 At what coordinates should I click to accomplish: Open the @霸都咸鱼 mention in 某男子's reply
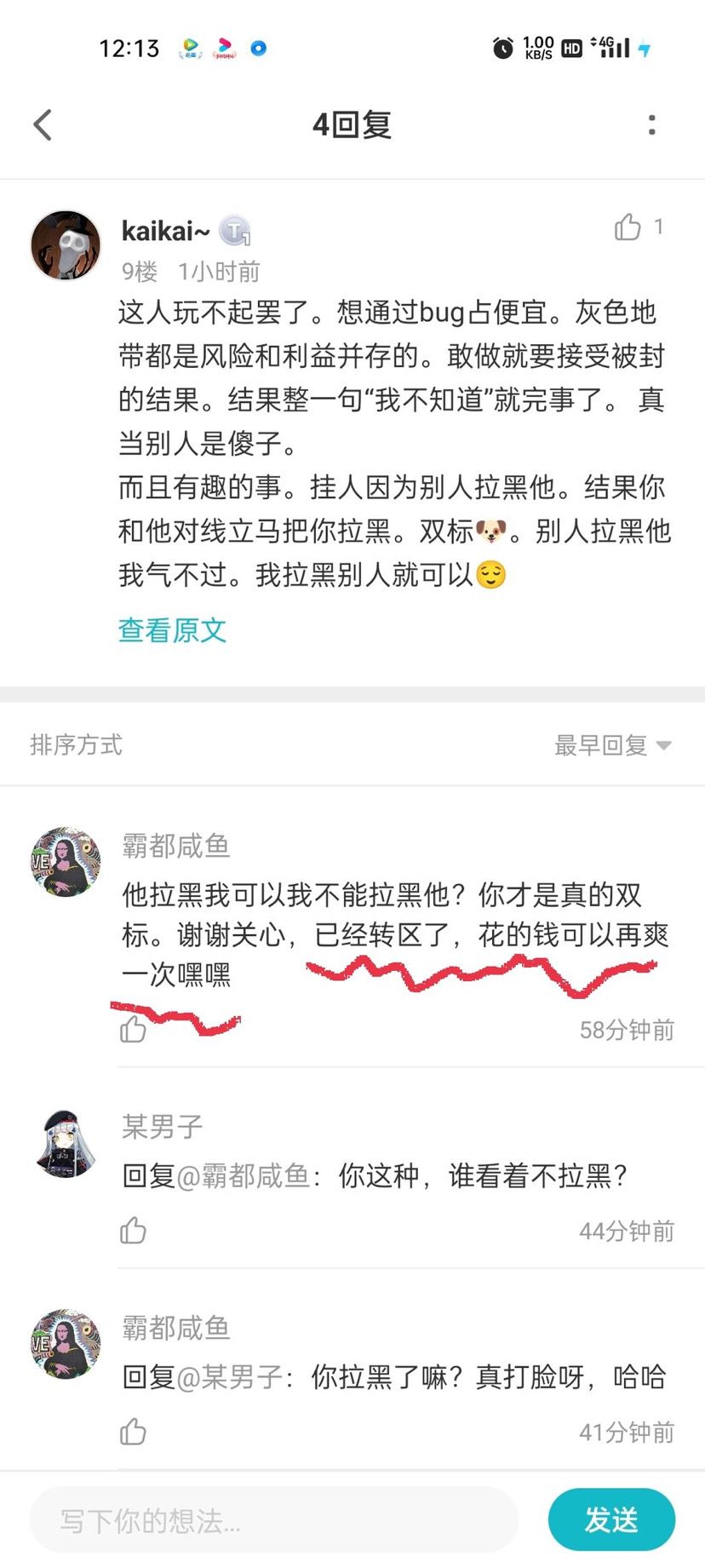[x=243, y=1176]
